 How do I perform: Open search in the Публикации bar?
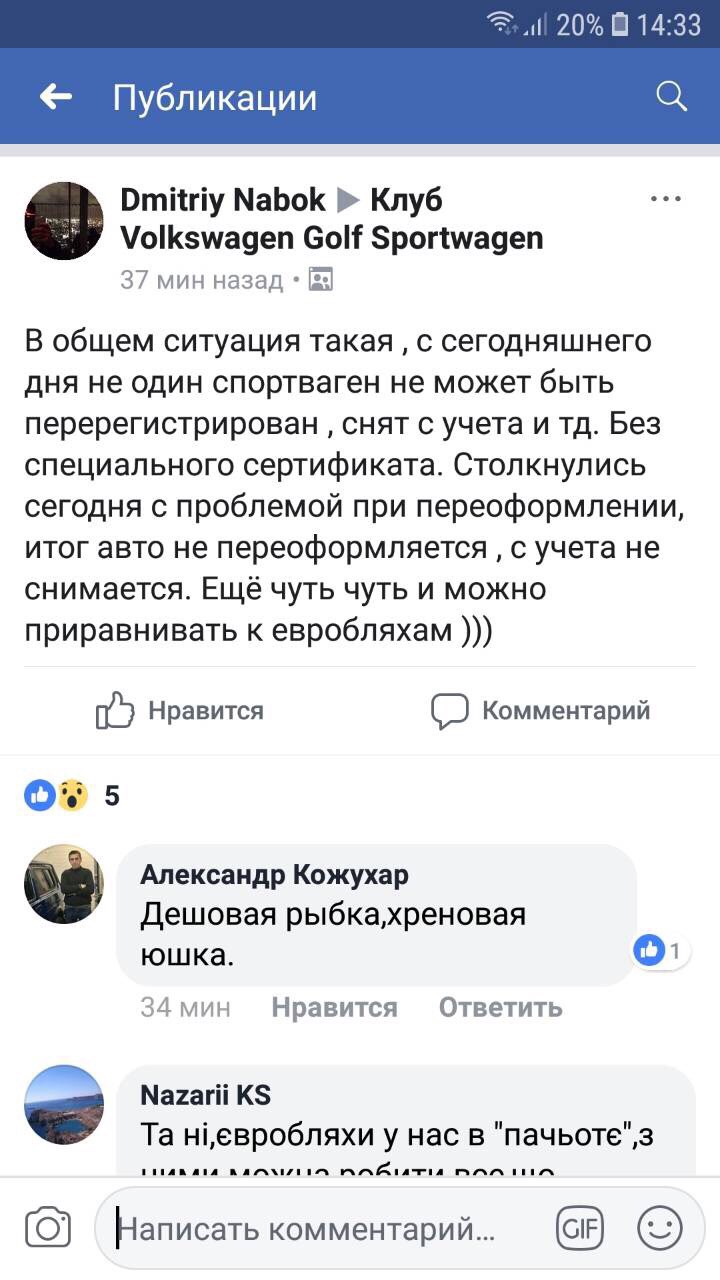click(671, 97)
